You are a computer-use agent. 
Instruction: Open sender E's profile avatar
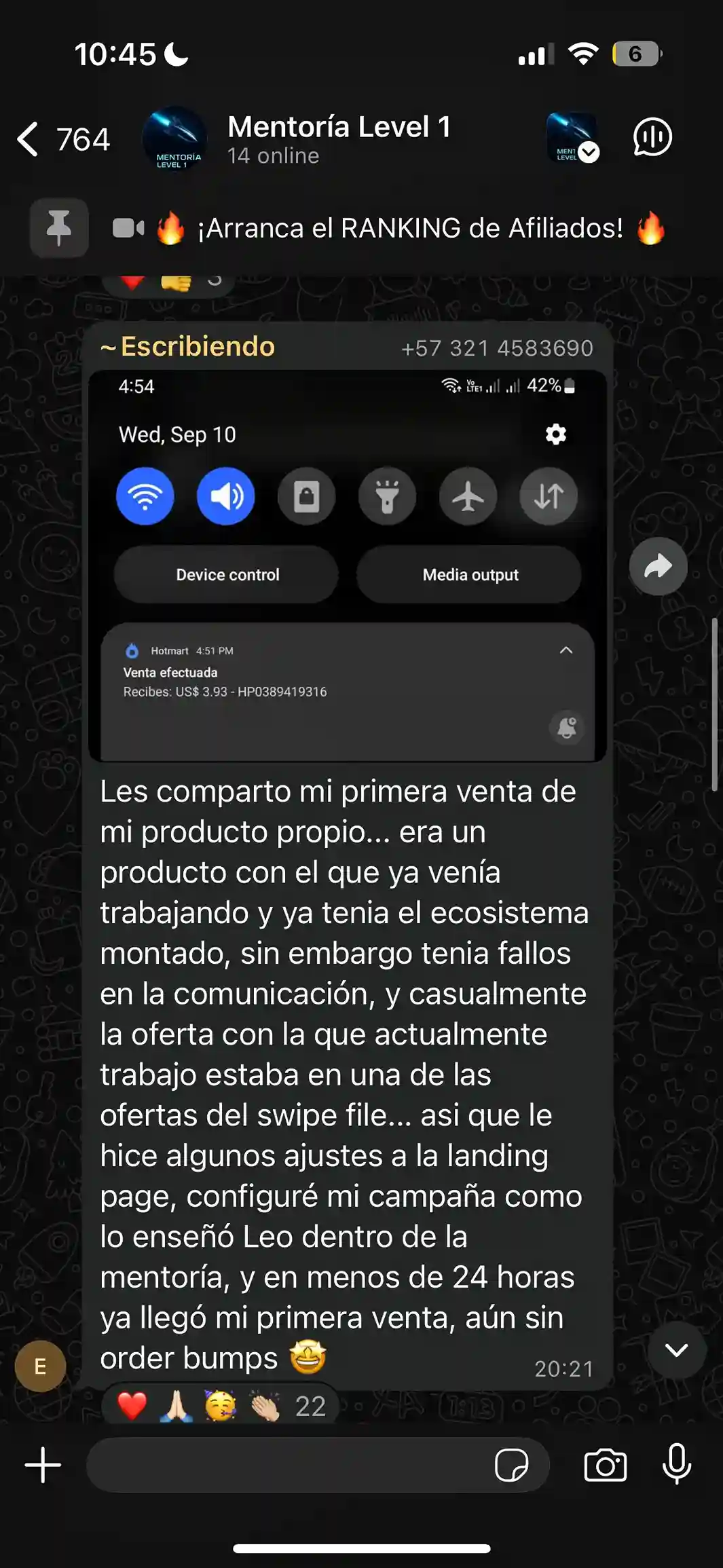(40, 1366)
